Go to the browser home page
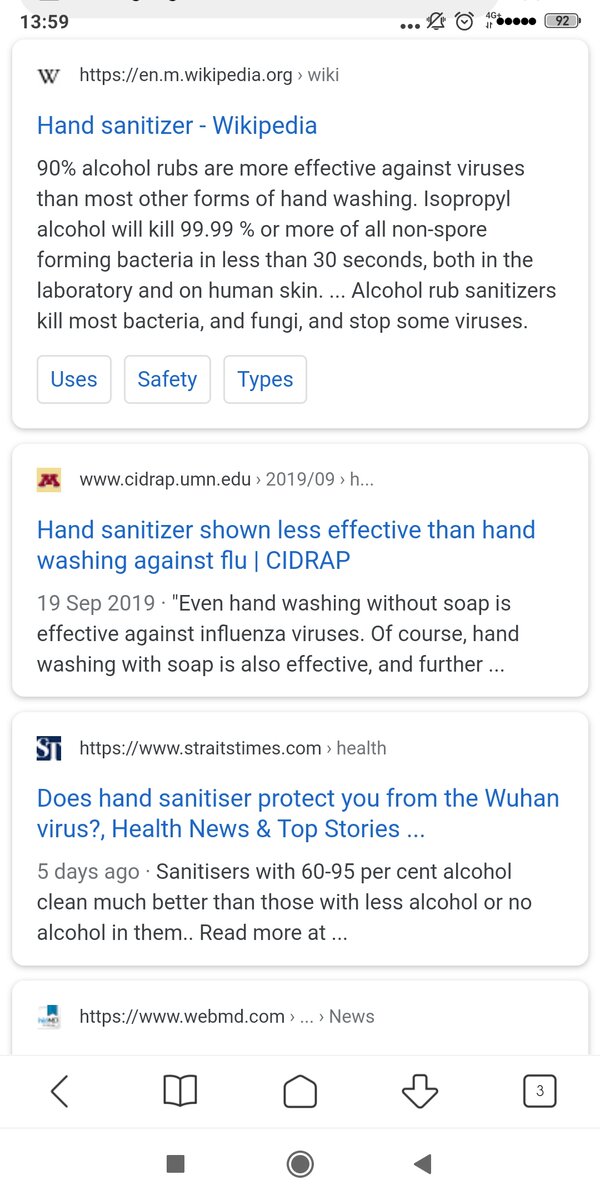This screenshot has height=1200, width=600. pyautogui.click(x=300, y=1091)
